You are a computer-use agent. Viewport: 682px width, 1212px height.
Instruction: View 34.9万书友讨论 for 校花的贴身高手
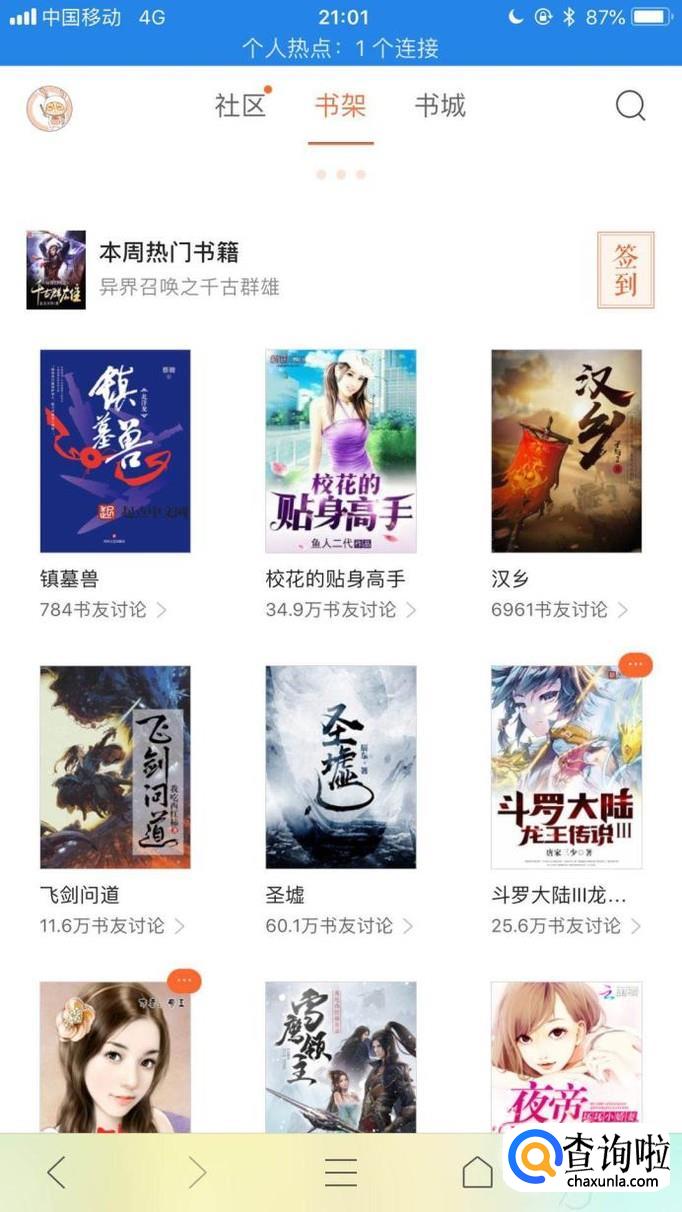point(341,609)
